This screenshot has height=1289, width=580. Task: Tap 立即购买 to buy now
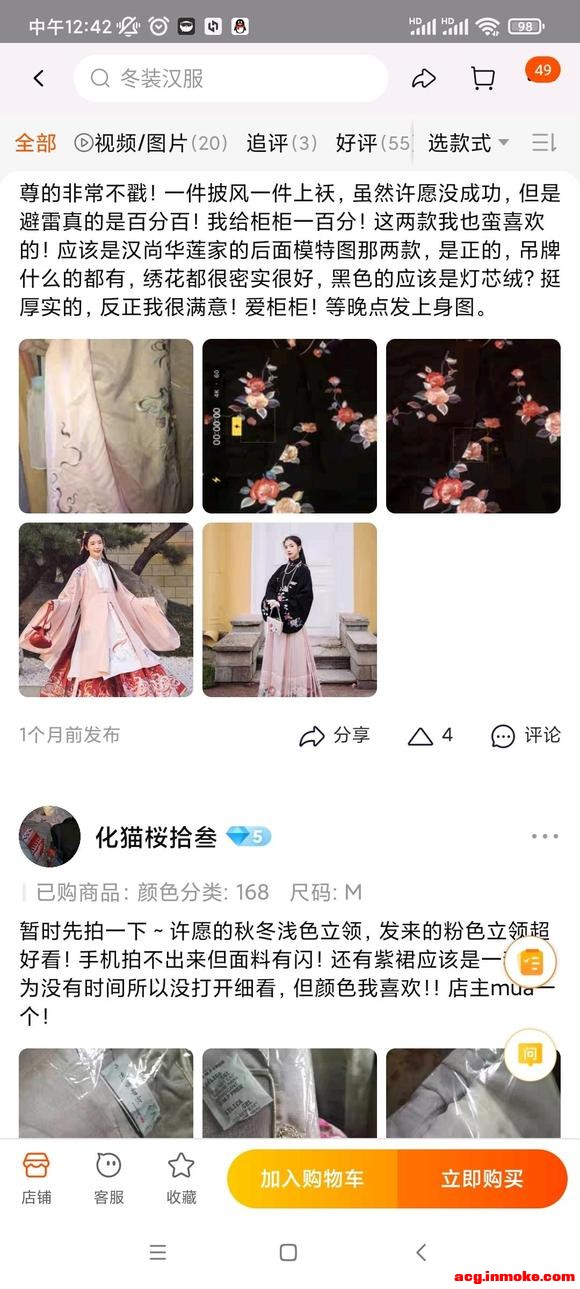483,1179
